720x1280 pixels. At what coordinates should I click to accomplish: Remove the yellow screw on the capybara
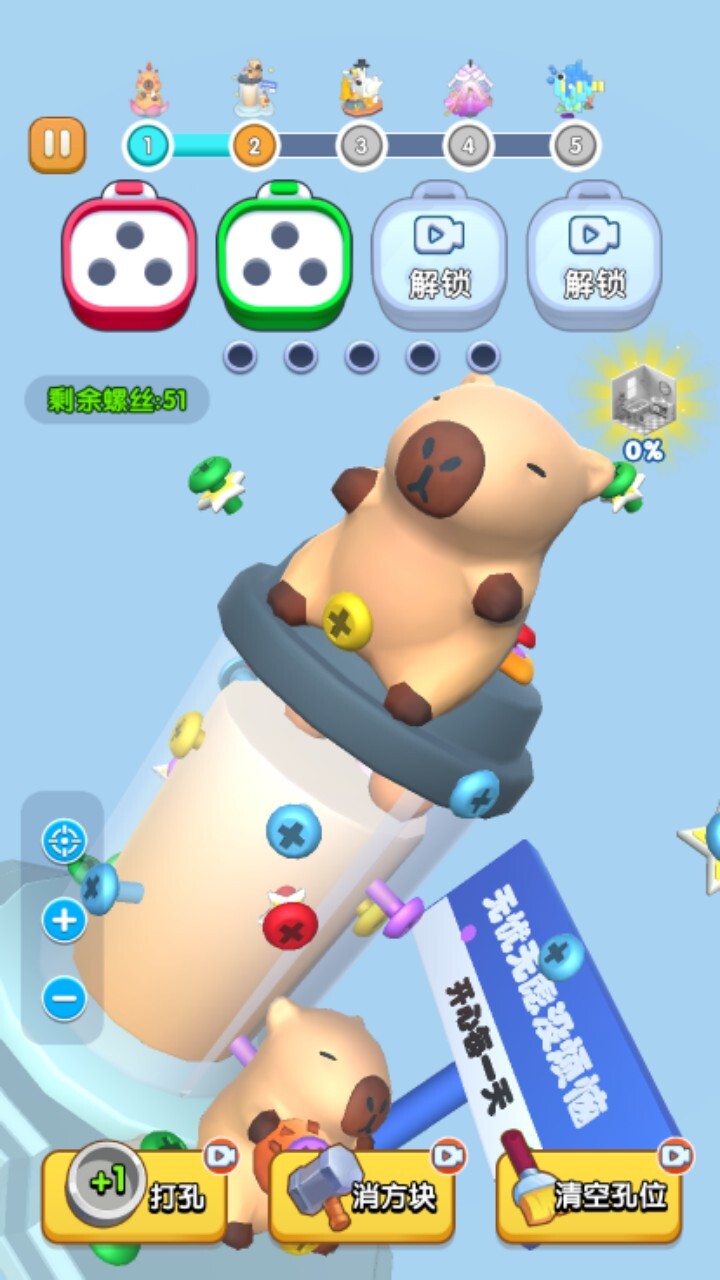point(347,621)
